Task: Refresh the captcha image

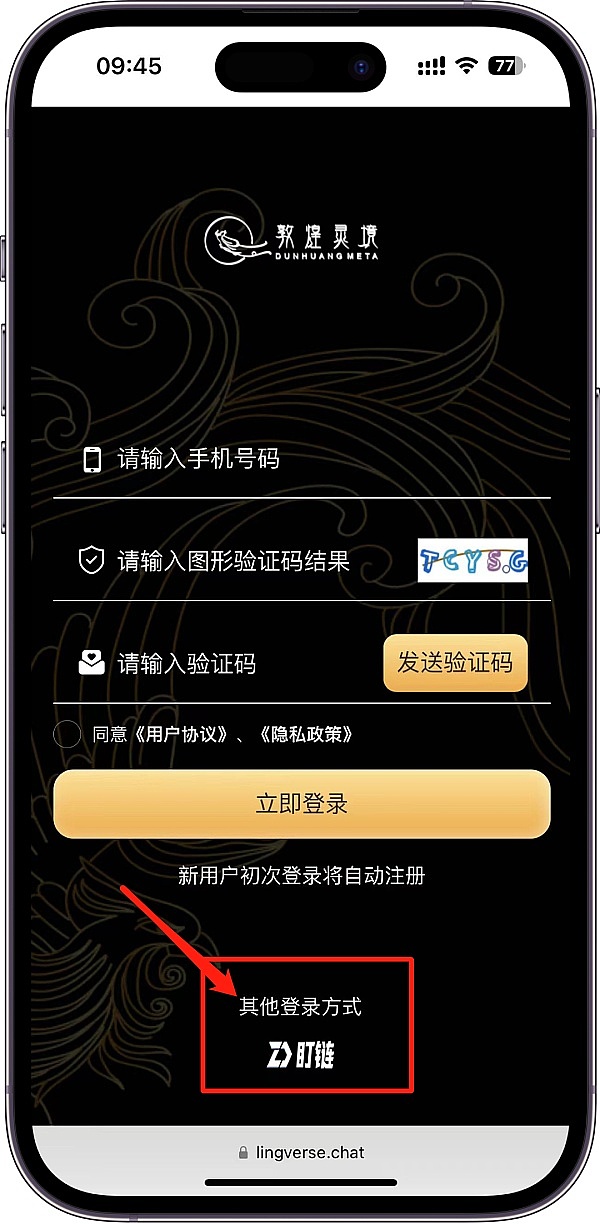Action: [x=472, y=561]
